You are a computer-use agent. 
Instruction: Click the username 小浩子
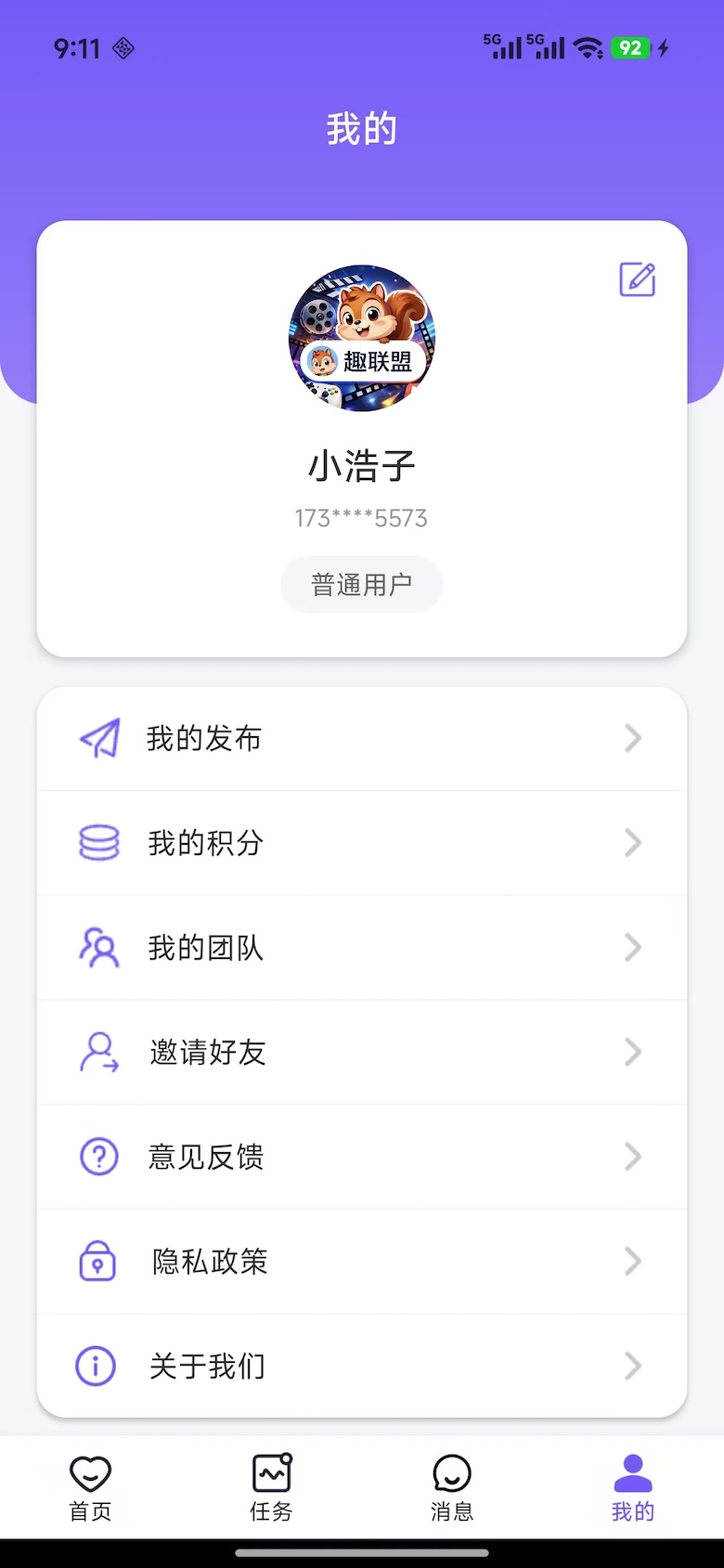[361, 466]
